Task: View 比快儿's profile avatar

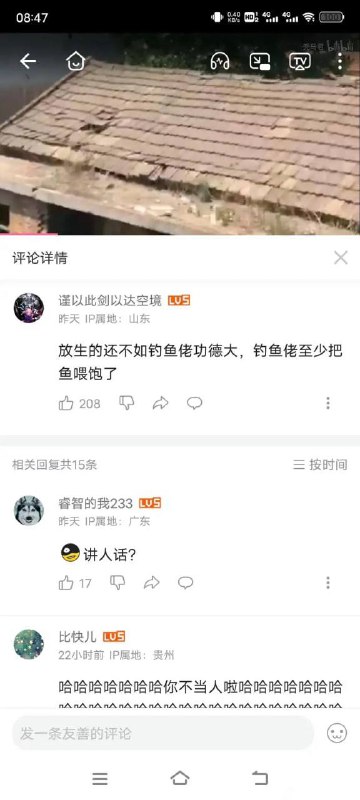Action: pos(29,644)
